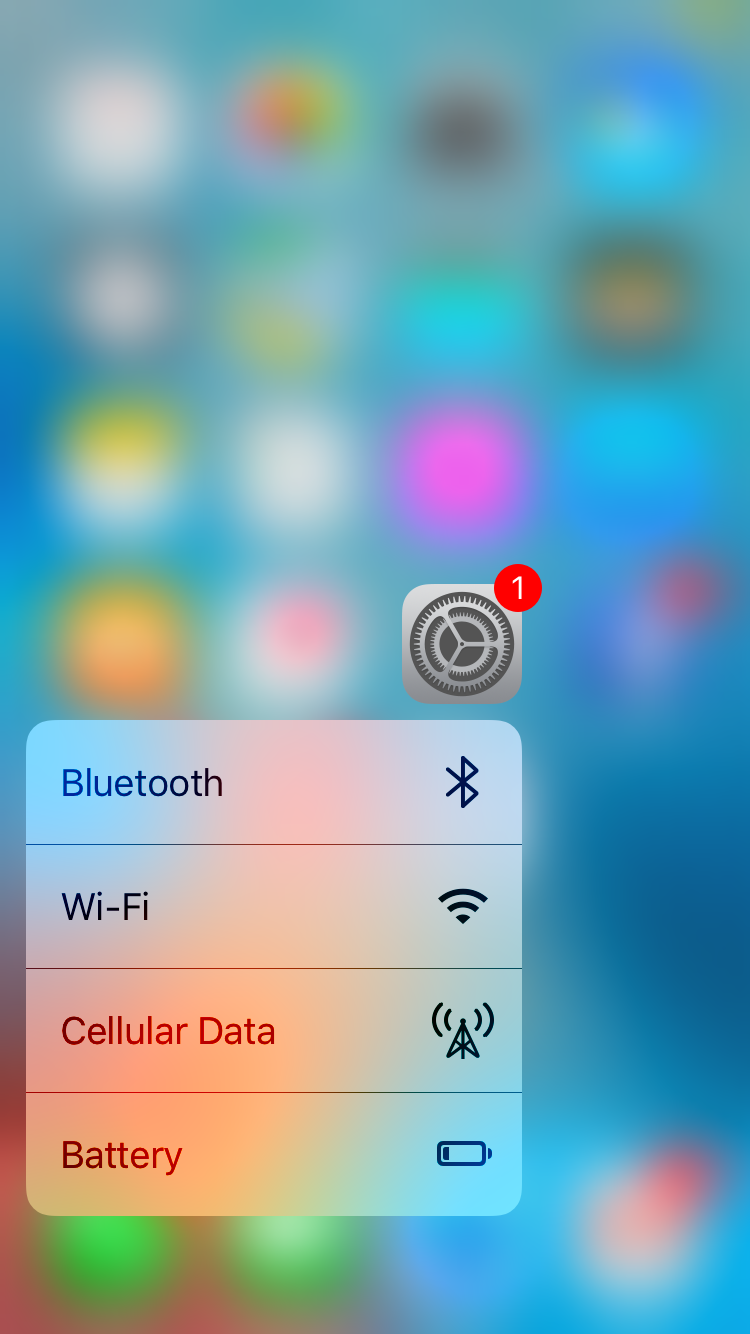Open the Battery quick action

(x=273, y=1154)
